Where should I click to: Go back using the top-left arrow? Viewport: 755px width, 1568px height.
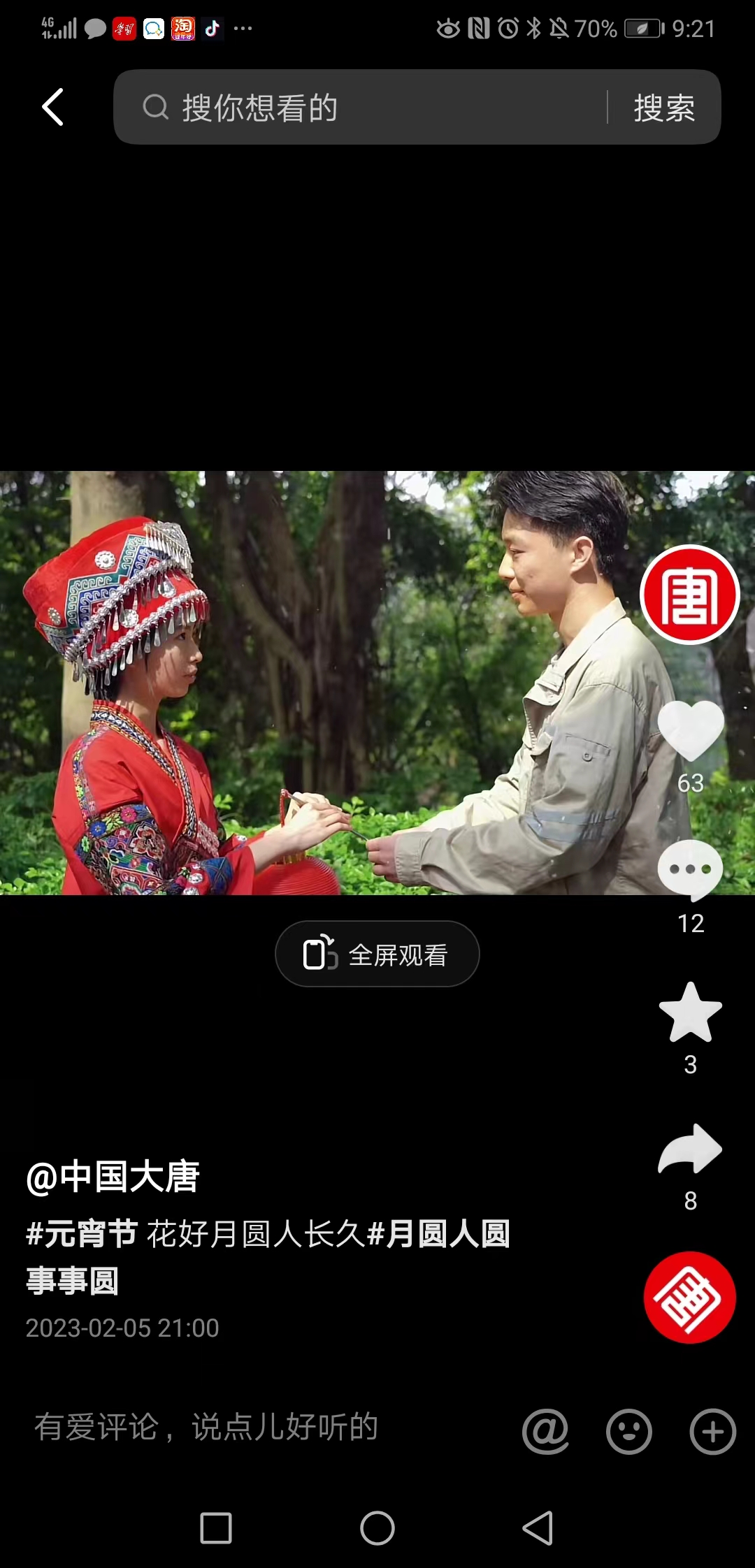tap(52, 107)
